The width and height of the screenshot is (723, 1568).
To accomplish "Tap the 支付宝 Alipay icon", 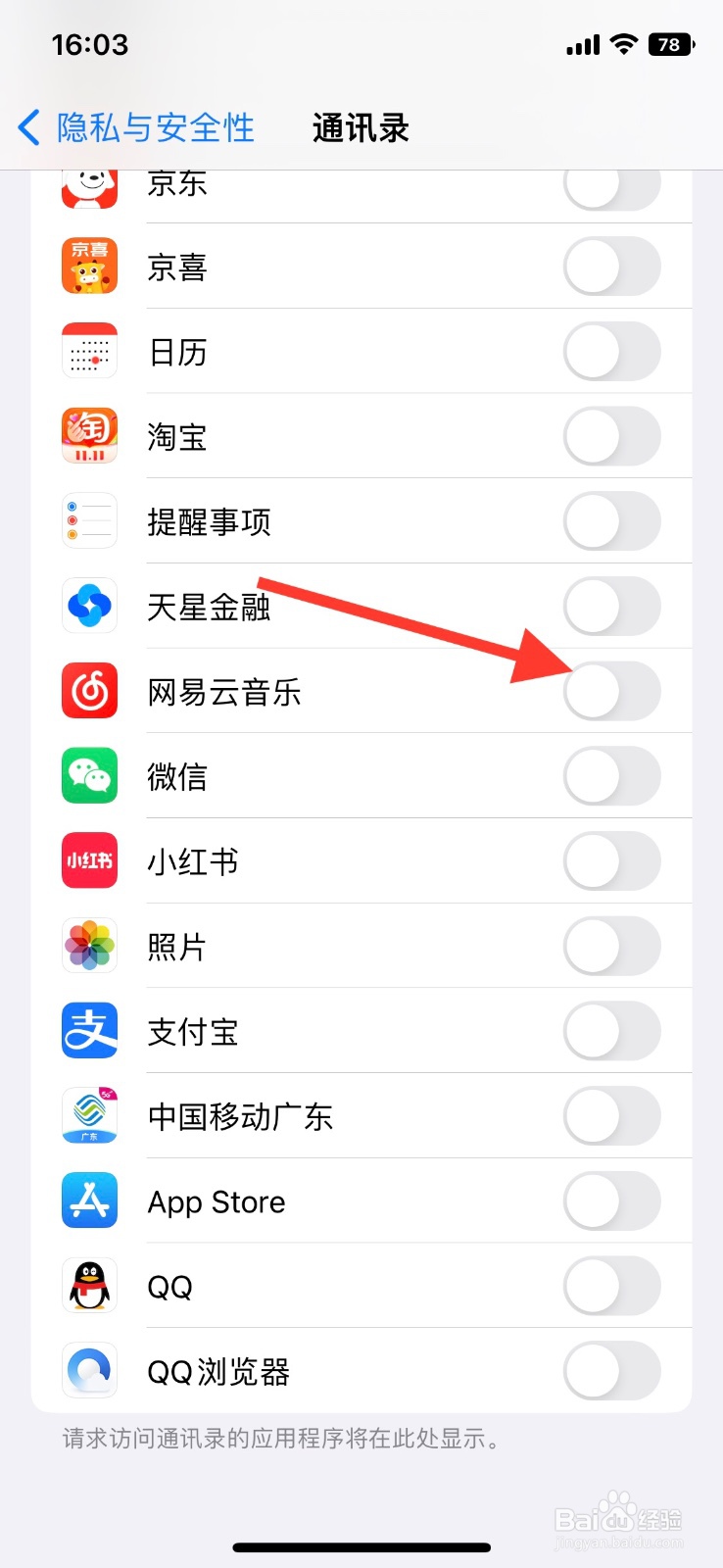I will [x=88, y=1031].
